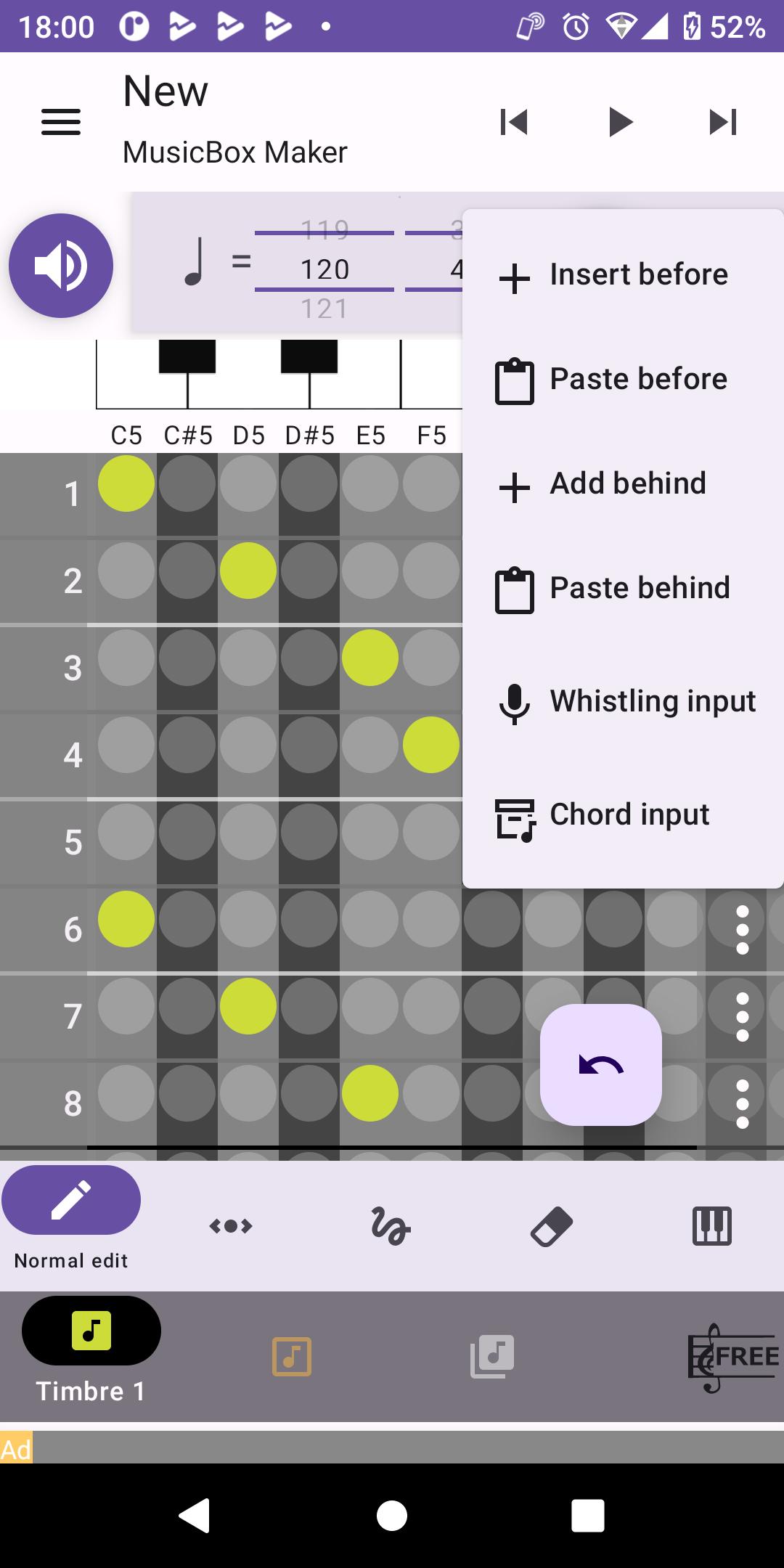Select Add behind in the menu
The image size is (784, 1568).
623,484
